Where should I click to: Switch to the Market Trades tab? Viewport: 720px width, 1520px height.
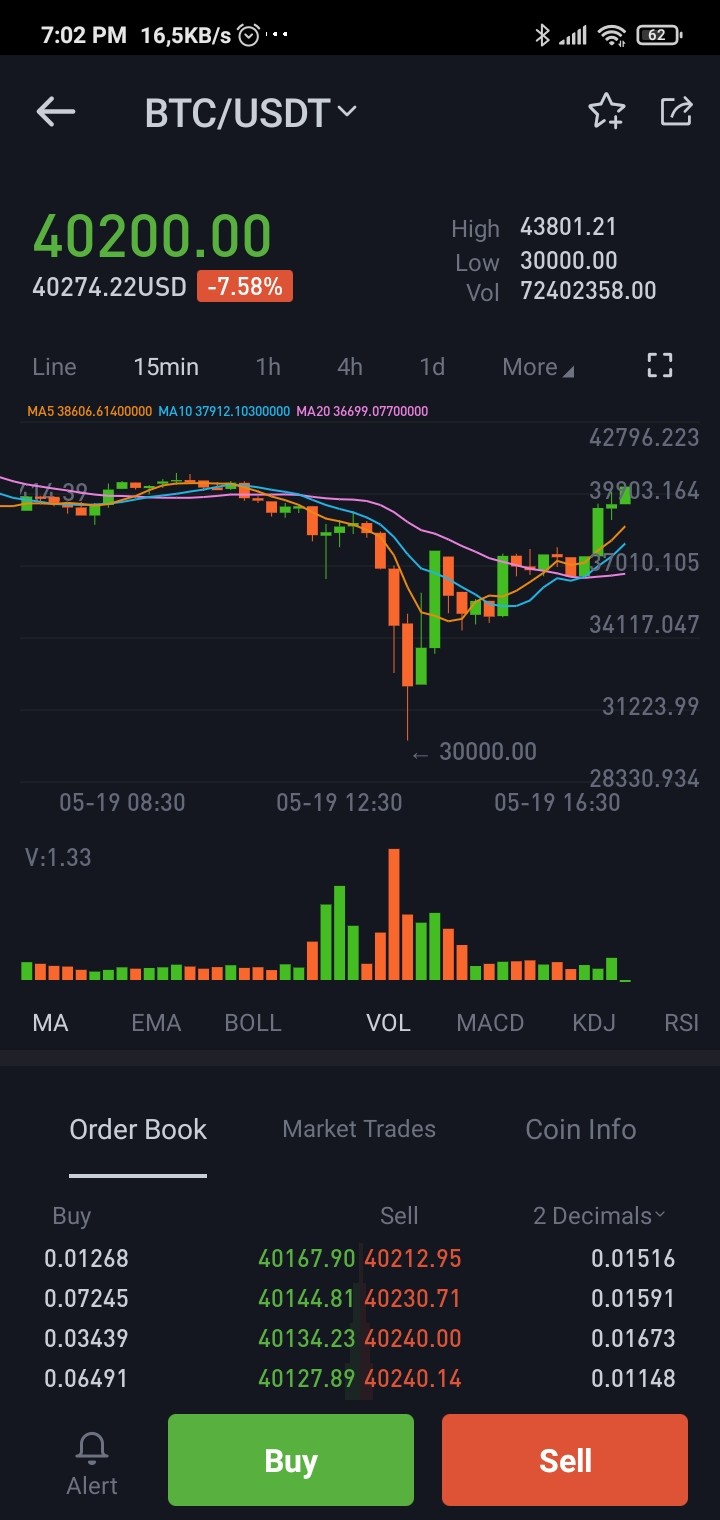359,1129
